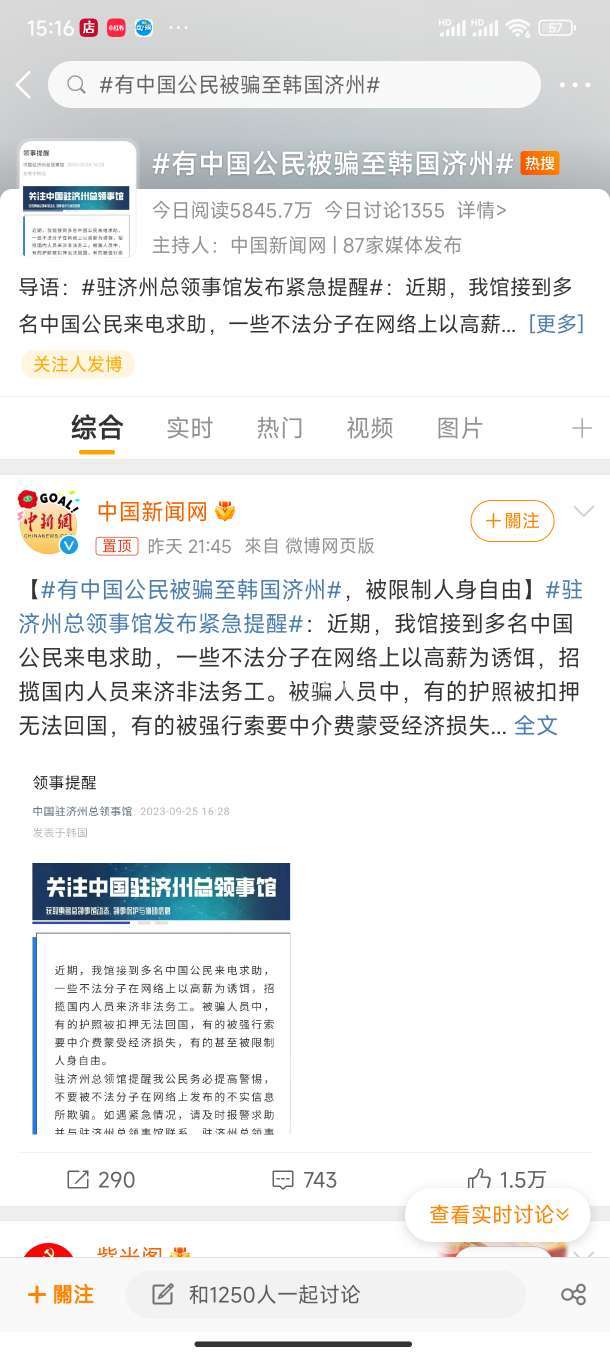Expand the intro with 更多

click(555, 324)
